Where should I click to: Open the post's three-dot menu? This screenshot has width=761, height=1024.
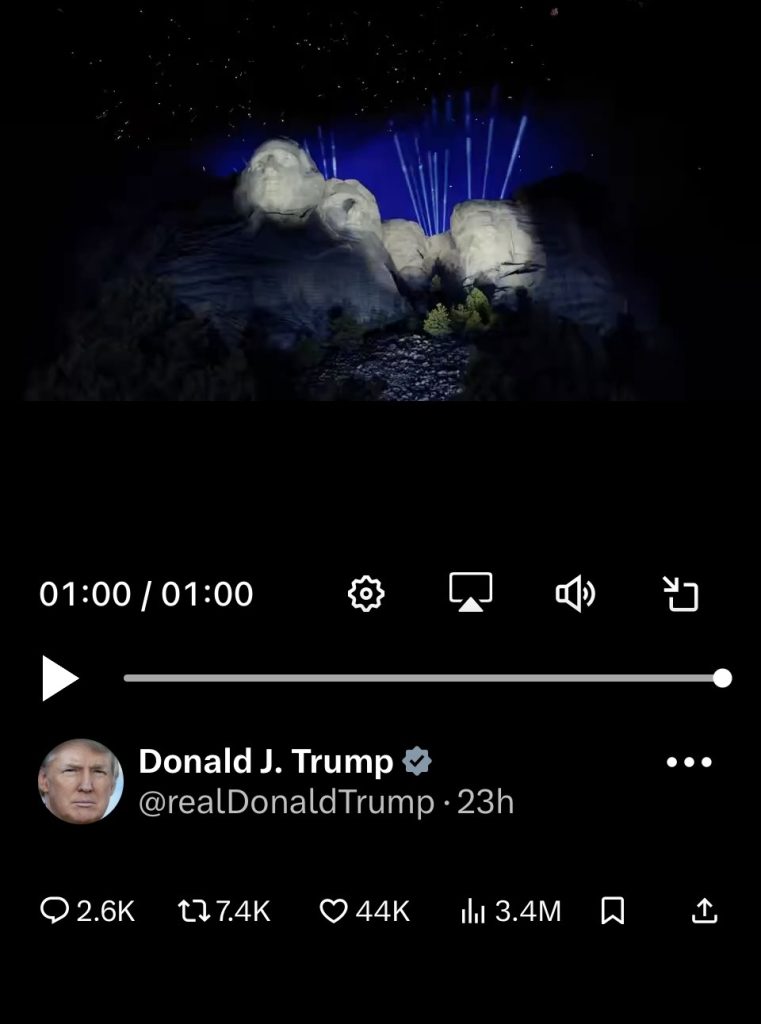point(689,761)
